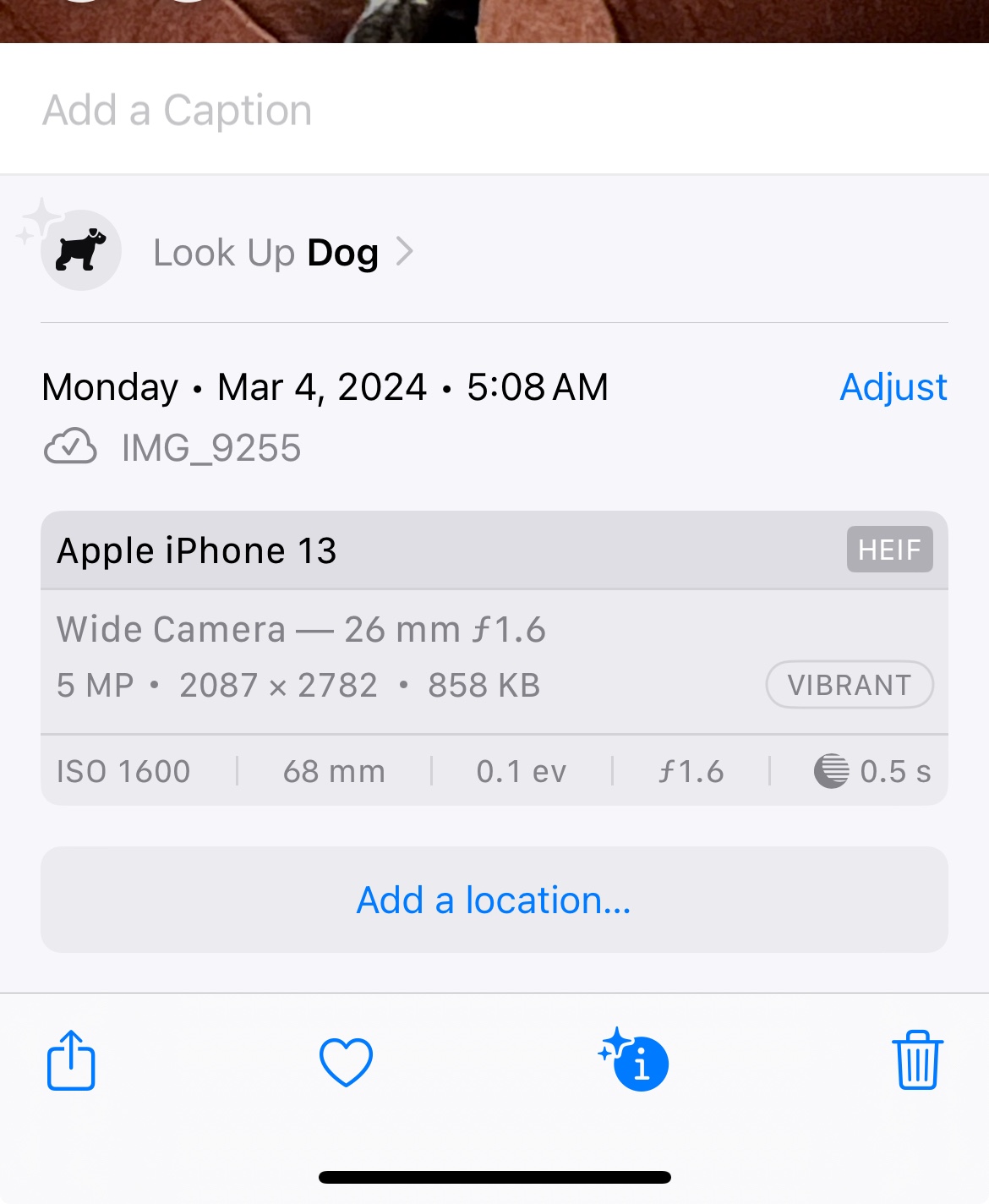
Task: Adjust the photo's date and time
Action: pos(893,387)
